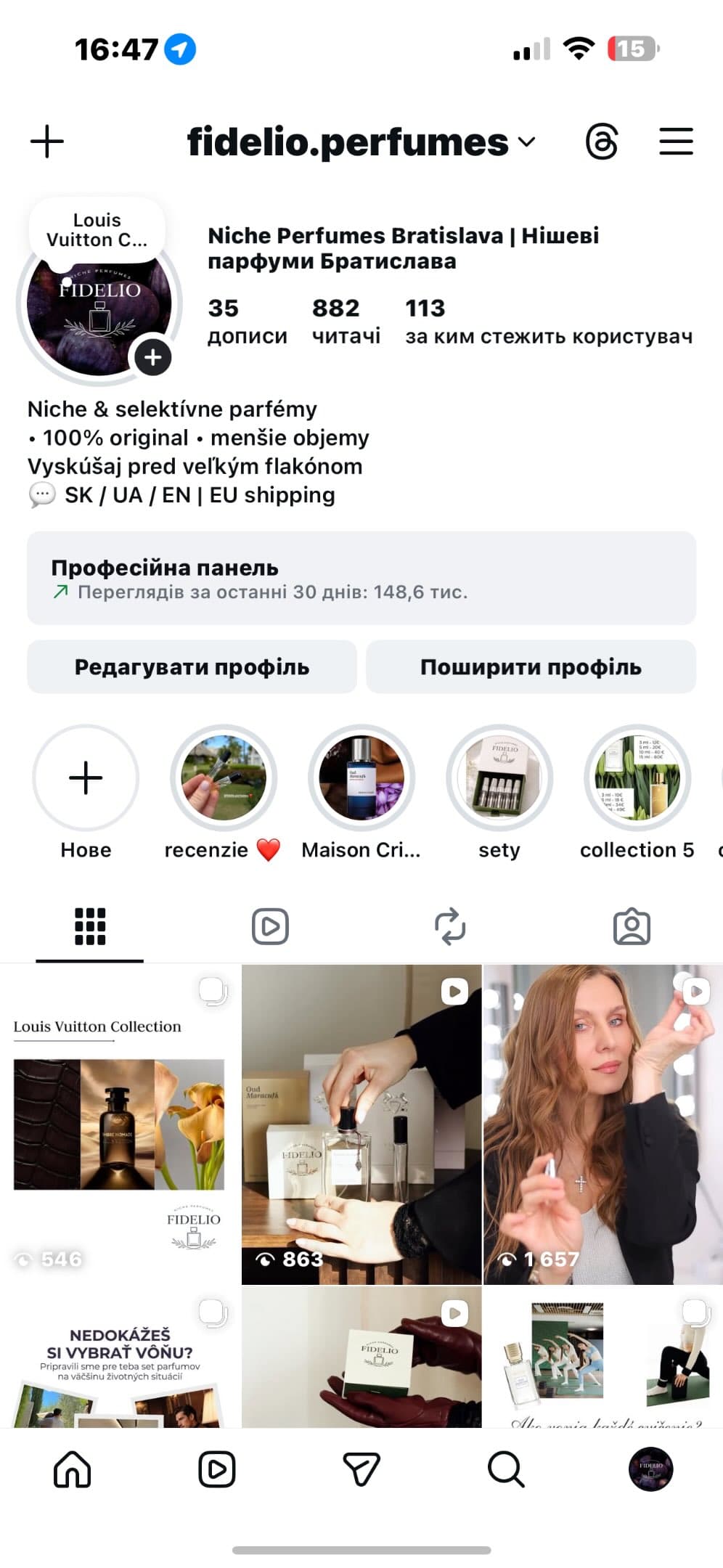This screenshot has width=723, height=1568.
Task: Tap Редагувати профіль button
Action: point(192,666)
